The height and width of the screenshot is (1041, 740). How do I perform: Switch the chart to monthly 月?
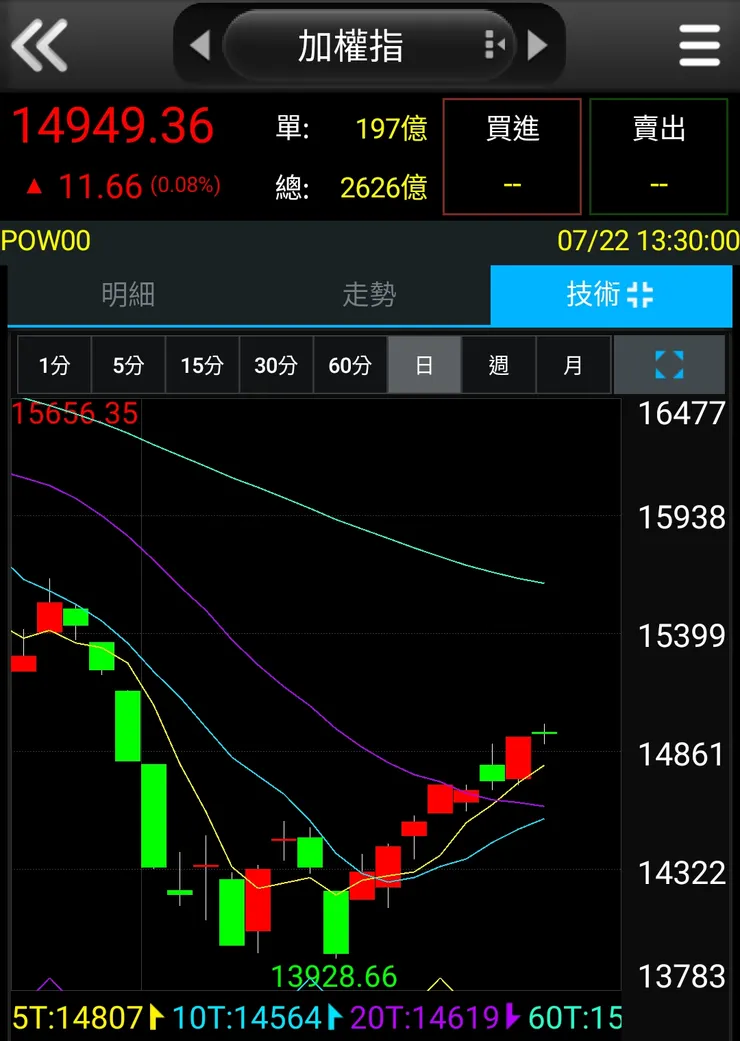(x=572, y=365)
